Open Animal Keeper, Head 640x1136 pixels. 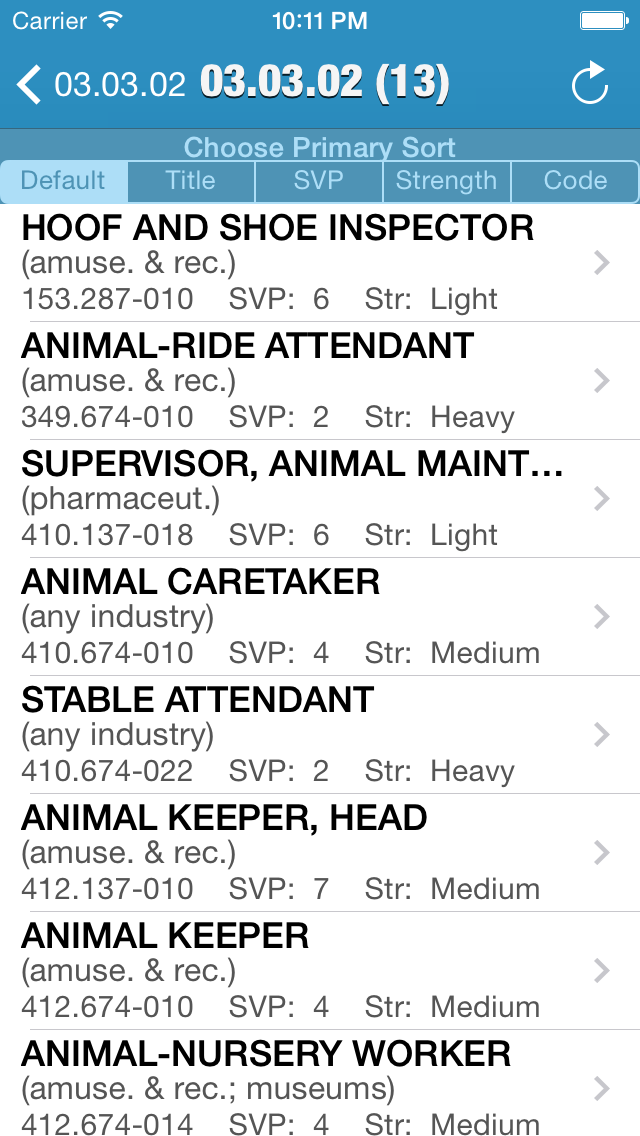click(300, 853)
